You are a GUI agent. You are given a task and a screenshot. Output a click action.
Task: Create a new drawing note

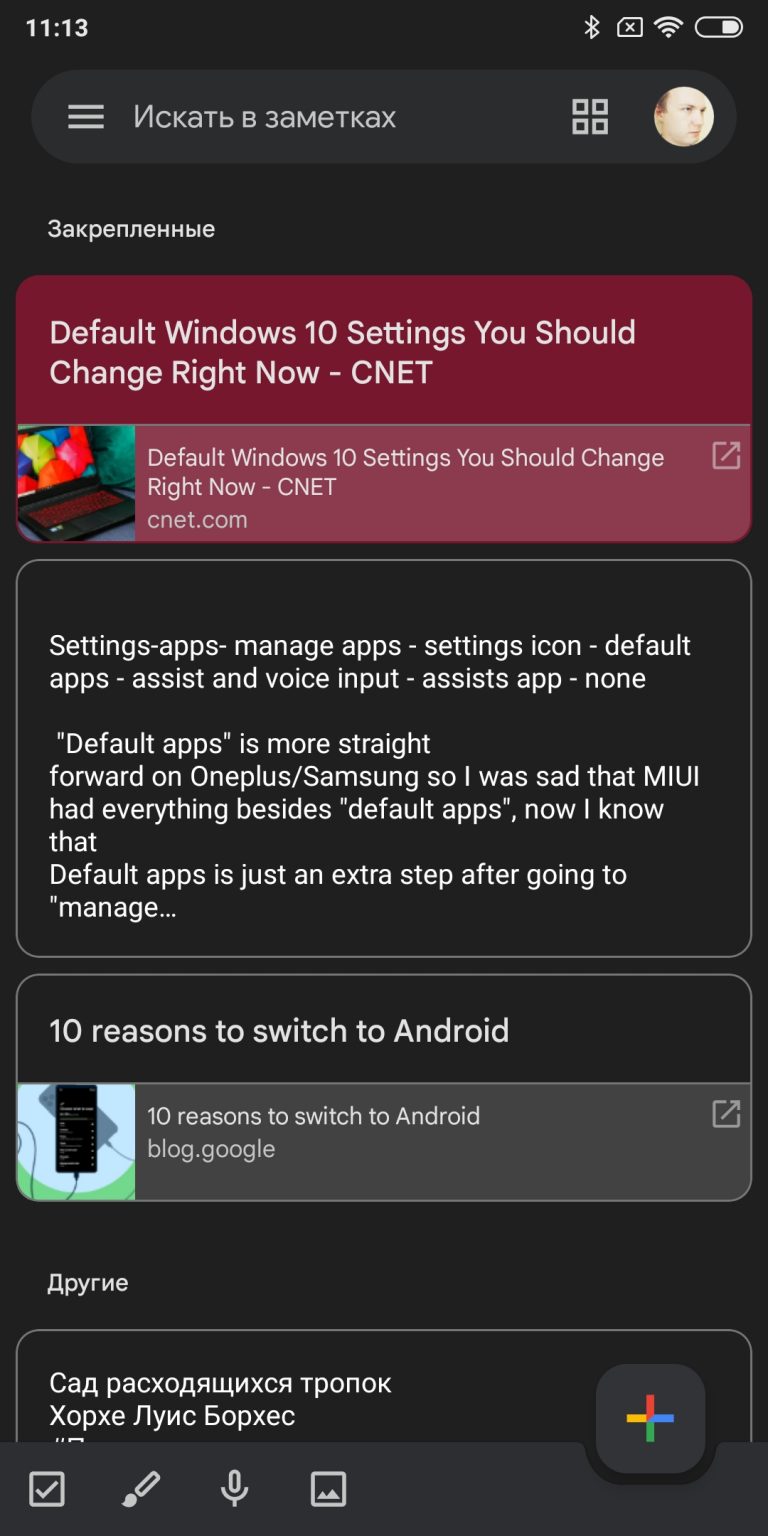click(x=141, y=1489)
